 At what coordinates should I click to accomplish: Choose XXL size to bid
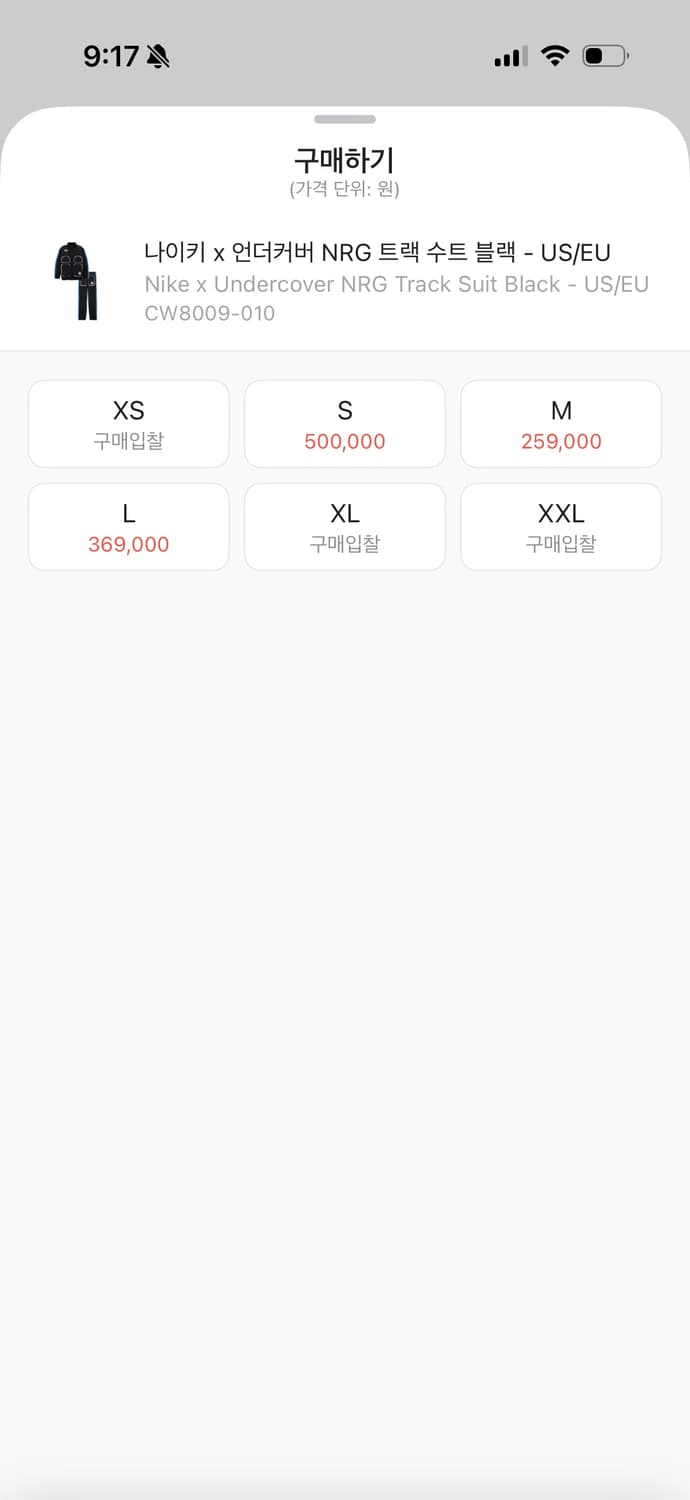tap(561, 527)
